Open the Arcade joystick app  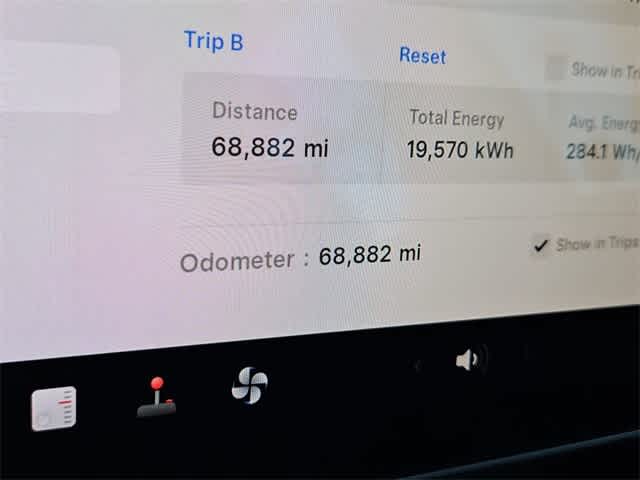tap(156, 398)
